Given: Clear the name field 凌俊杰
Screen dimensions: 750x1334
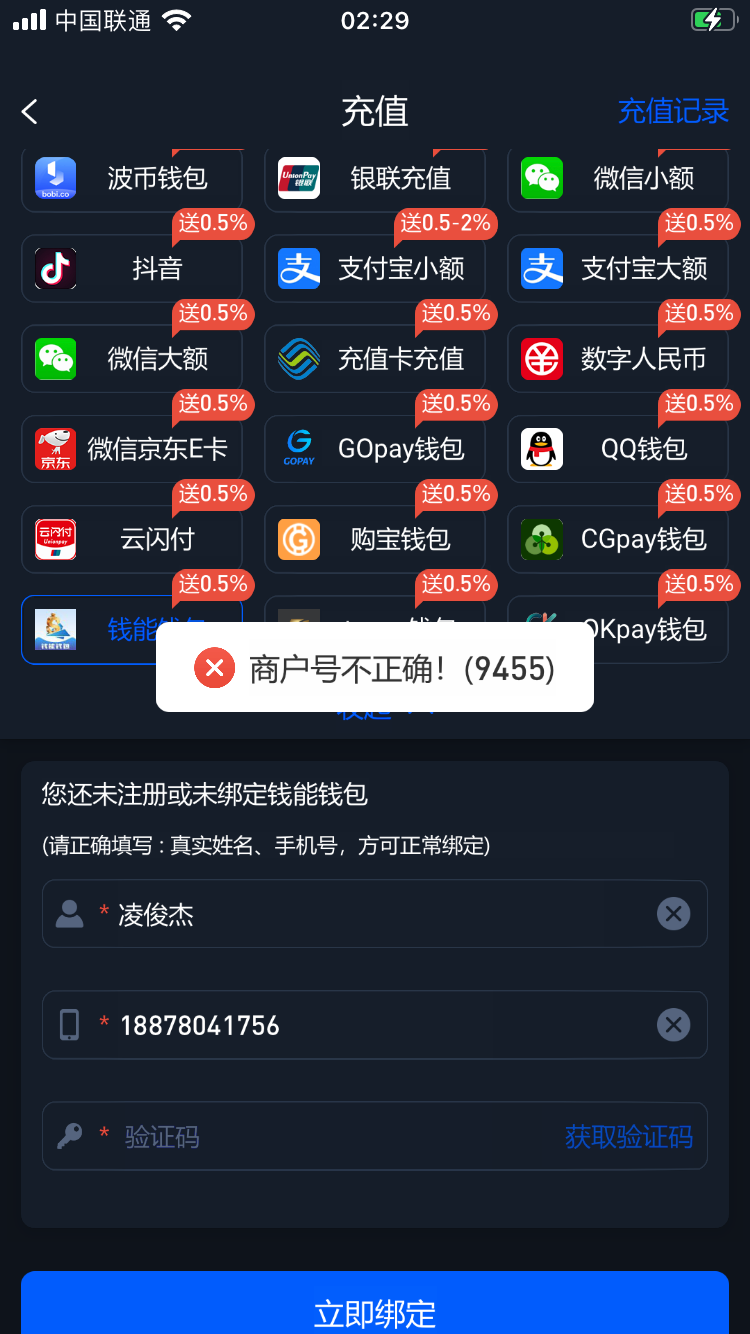Looking at the screenshot, I should [673, 914].
